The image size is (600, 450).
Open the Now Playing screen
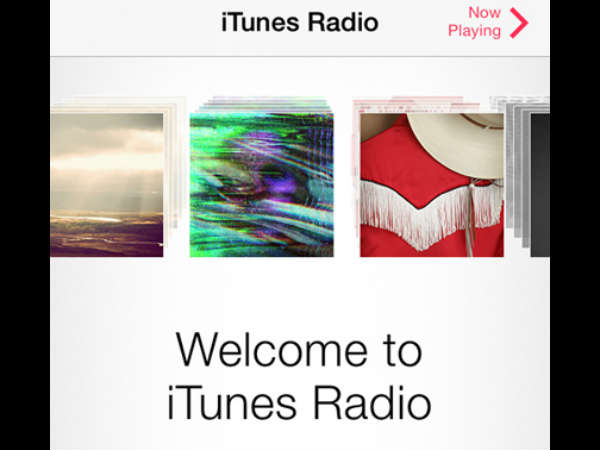click(x=497, y=22)
